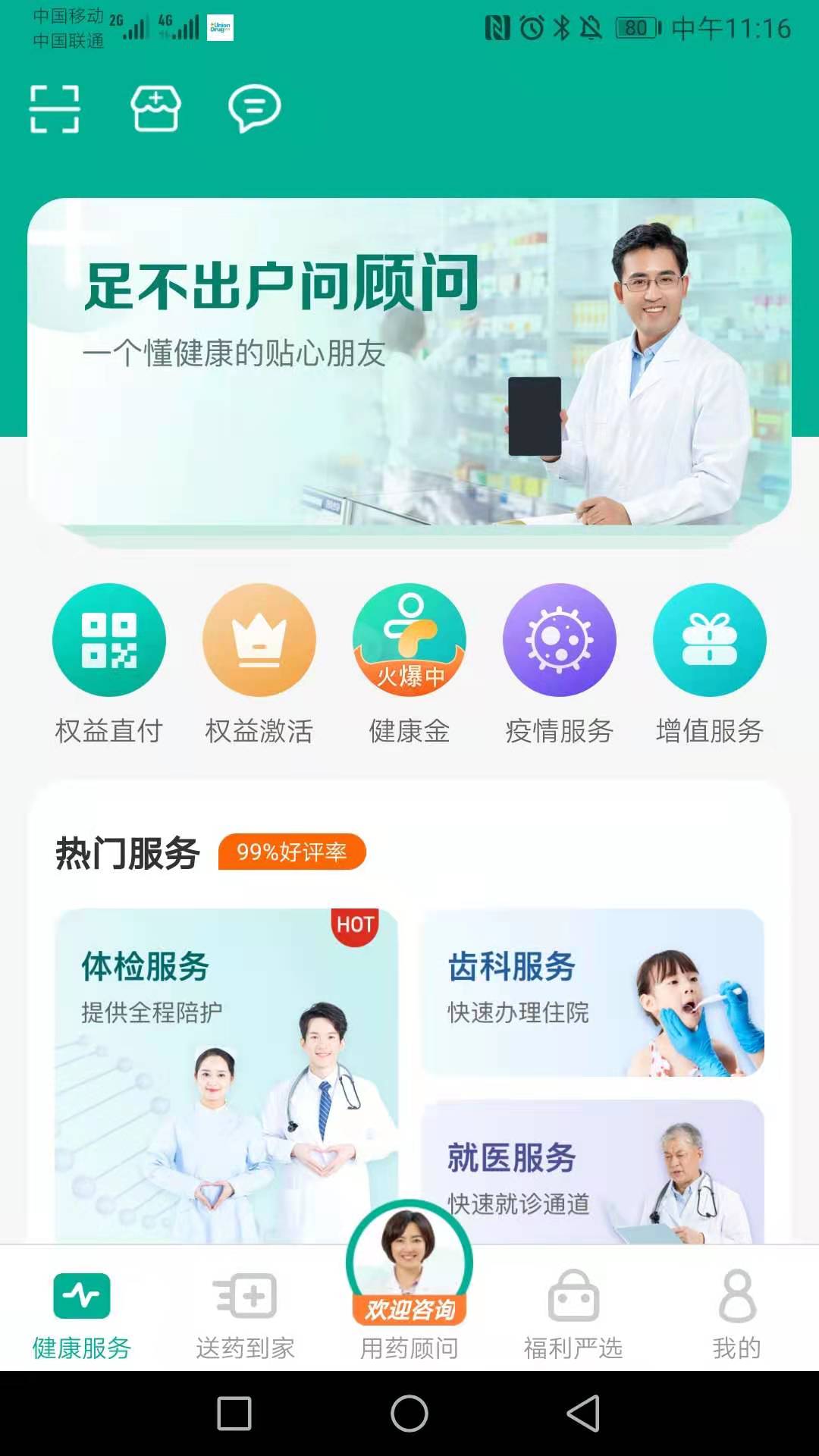Open the 体检服务 card
Viewport: 819px width, 1456px height.
pyautogui.click(x=226, y=1073)
